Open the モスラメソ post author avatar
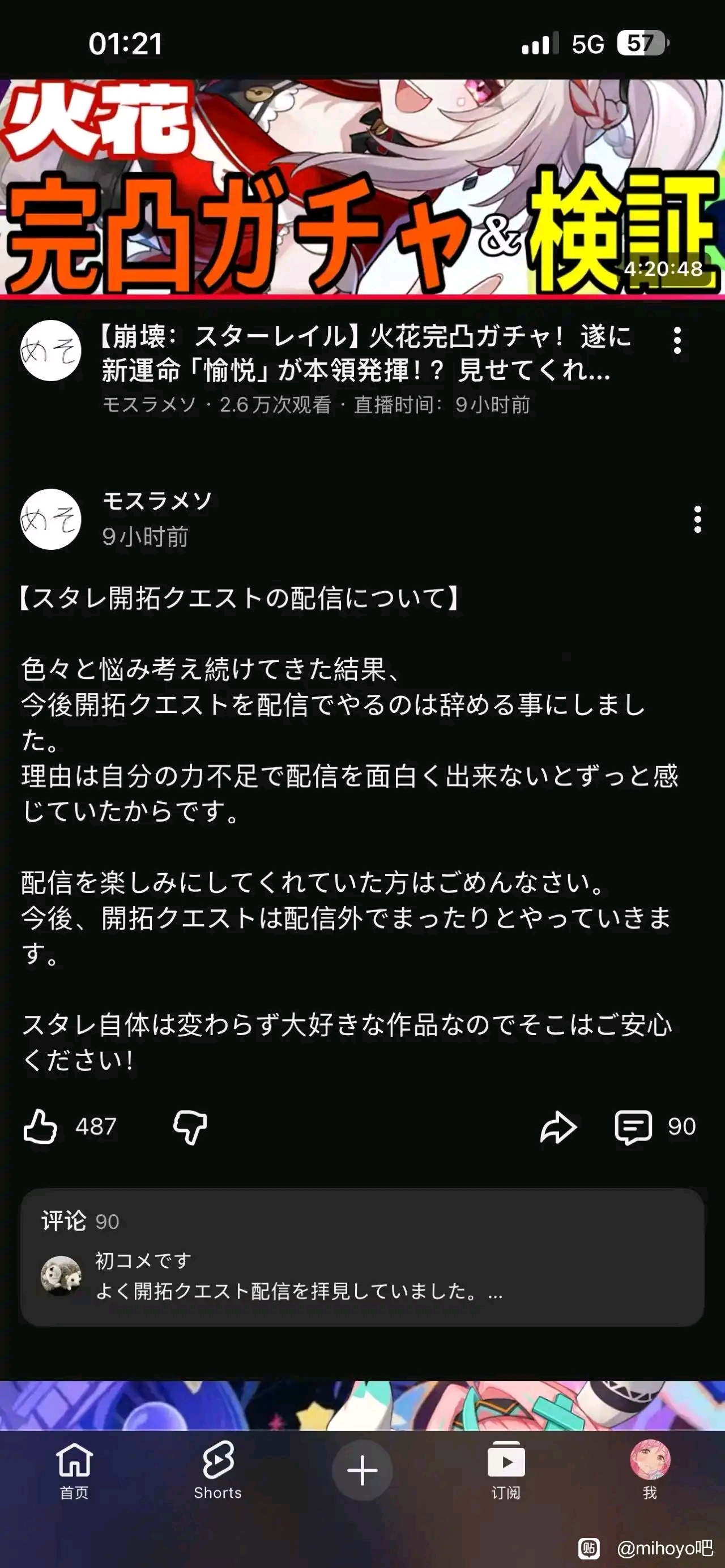Image resolution: width=725 pixels, height=1568 pixels. (50, 519)
